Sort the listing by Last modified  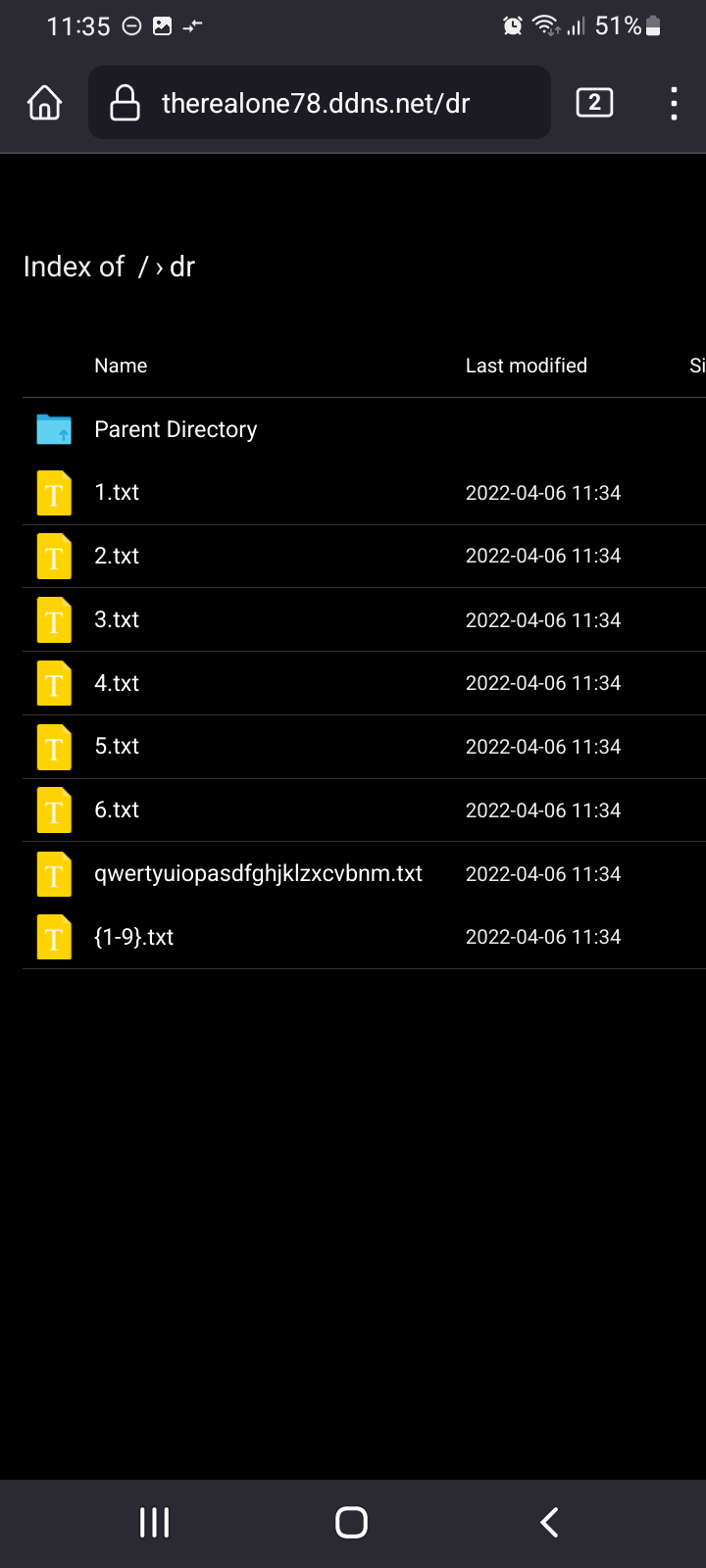click(x=526, y=366)
